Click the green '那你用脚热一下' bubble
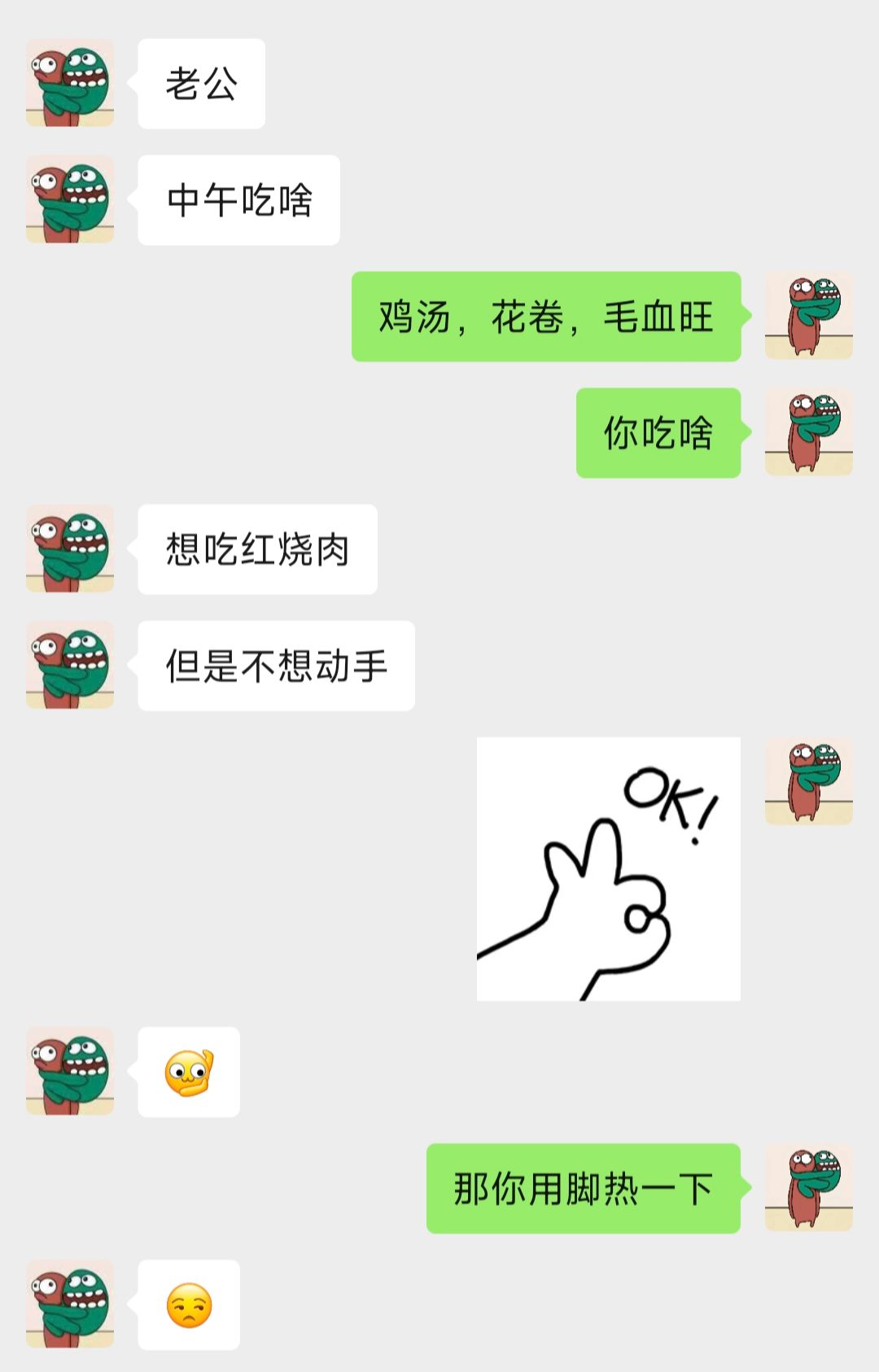879x1372 pixels. 583,1187
